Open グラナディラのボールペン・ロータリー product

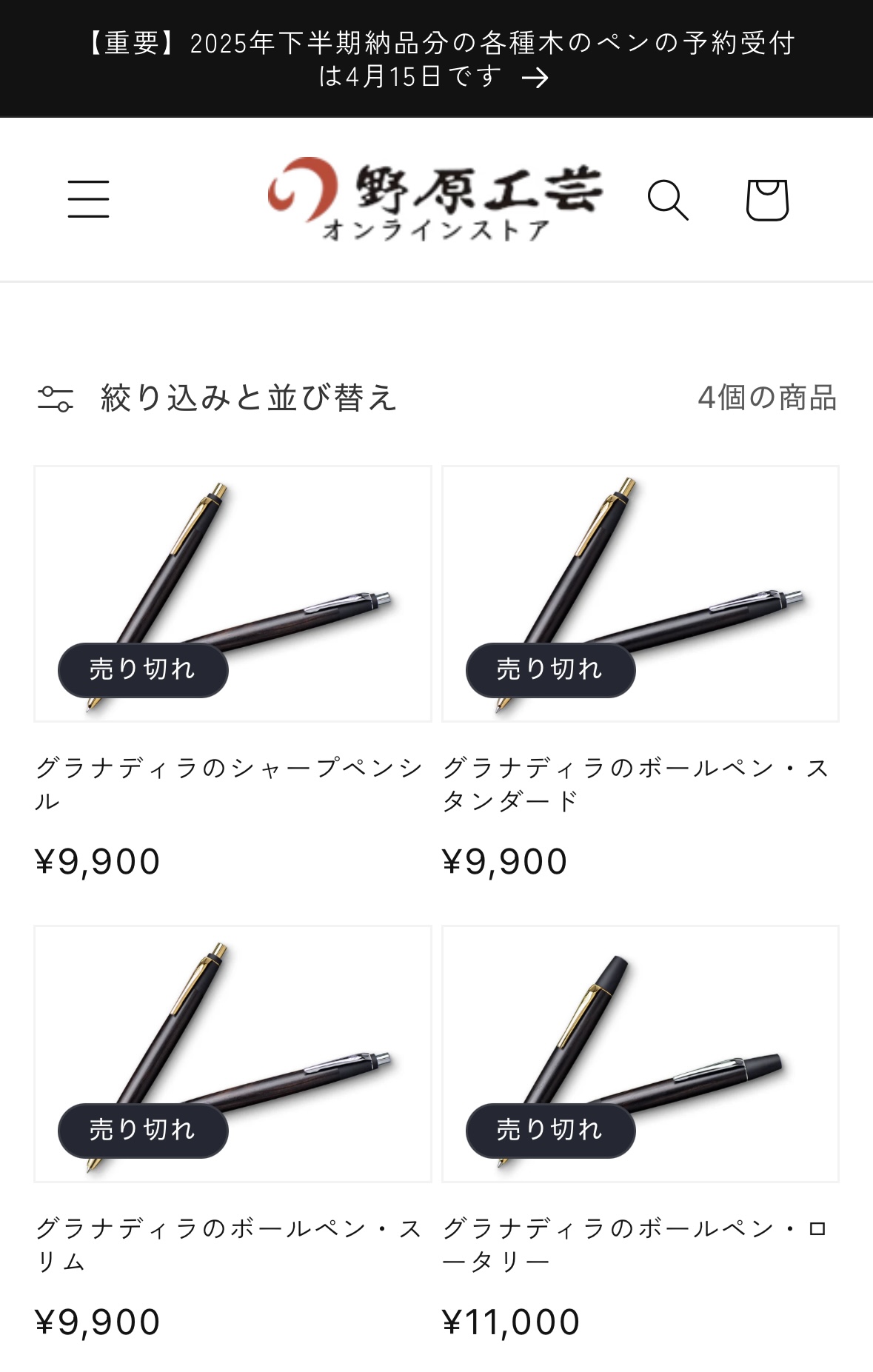[x=635, y=1244]
